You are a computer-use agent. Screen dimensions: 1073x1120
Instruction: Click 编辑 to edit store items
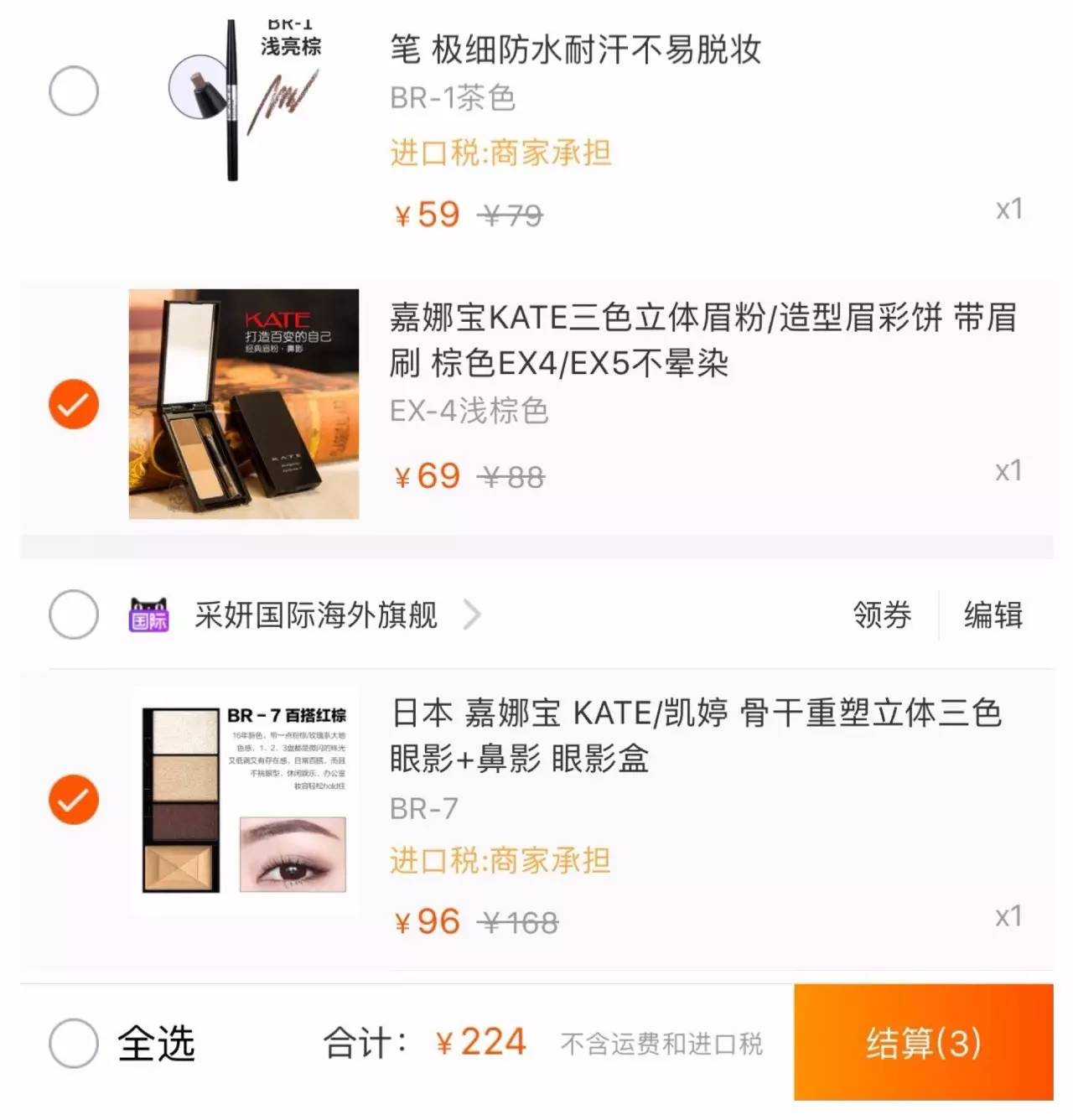coord(993,614)
